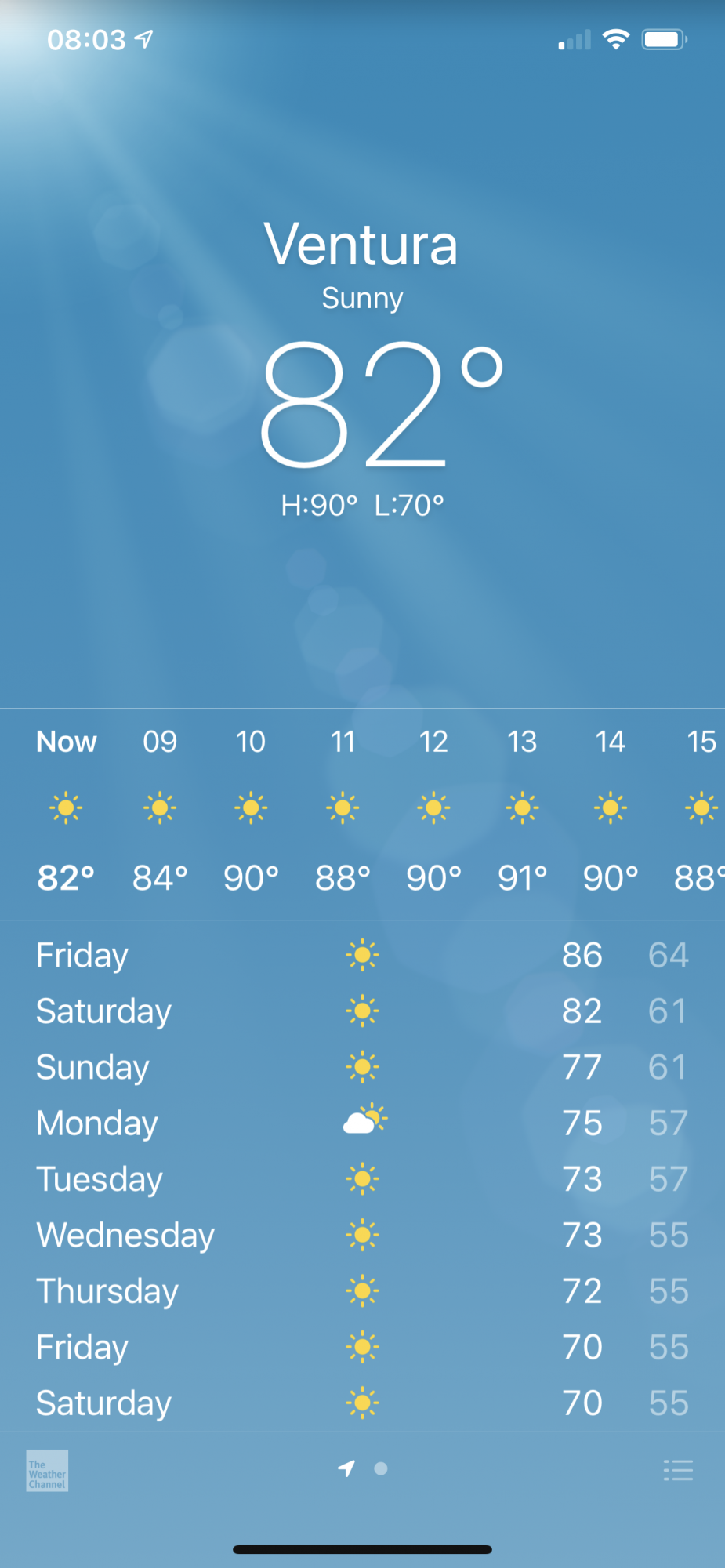Screen dimensions: 725x1568
Task: Select the second location page dot
Action: (x=381, y=1468)
